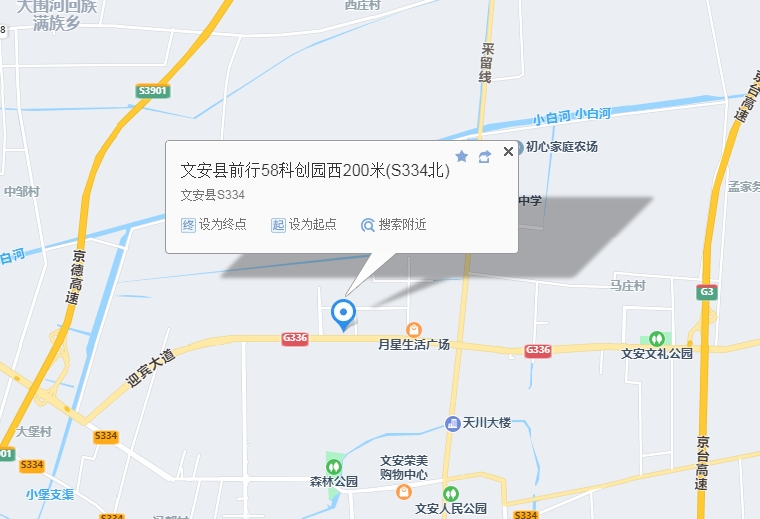The width and height of the screenshot is (760, 519).
Task: Set location as starting point (设为起点)
Action: coord(303,225)
